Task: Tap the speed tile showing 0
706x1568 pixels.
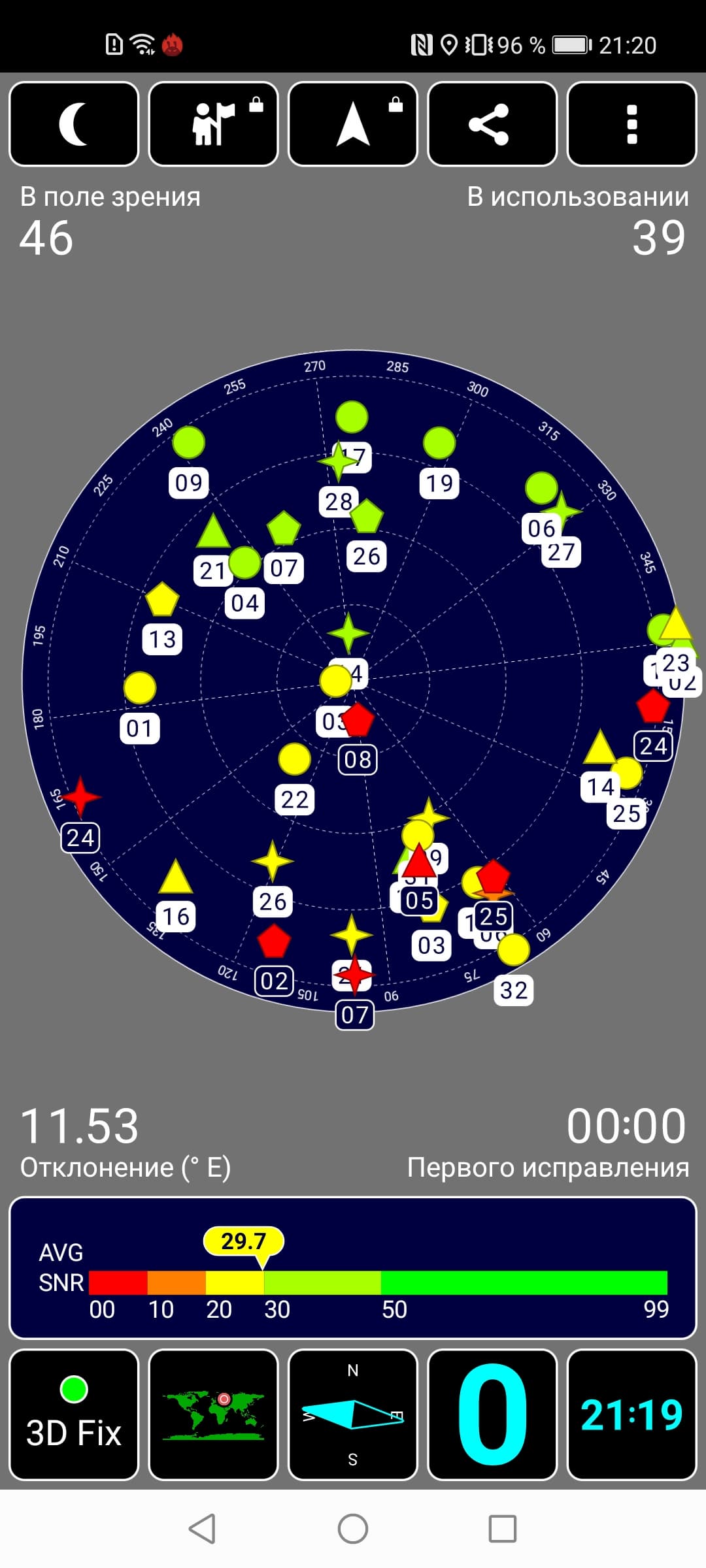Action: (x=492, y=1414)
